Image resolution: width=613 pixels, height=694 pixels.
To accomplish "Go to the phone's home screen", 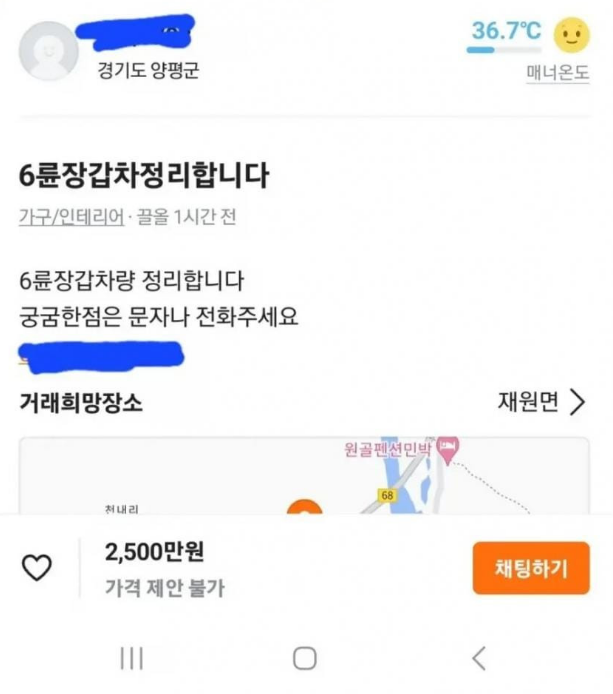I will click(x=305, y=657).
